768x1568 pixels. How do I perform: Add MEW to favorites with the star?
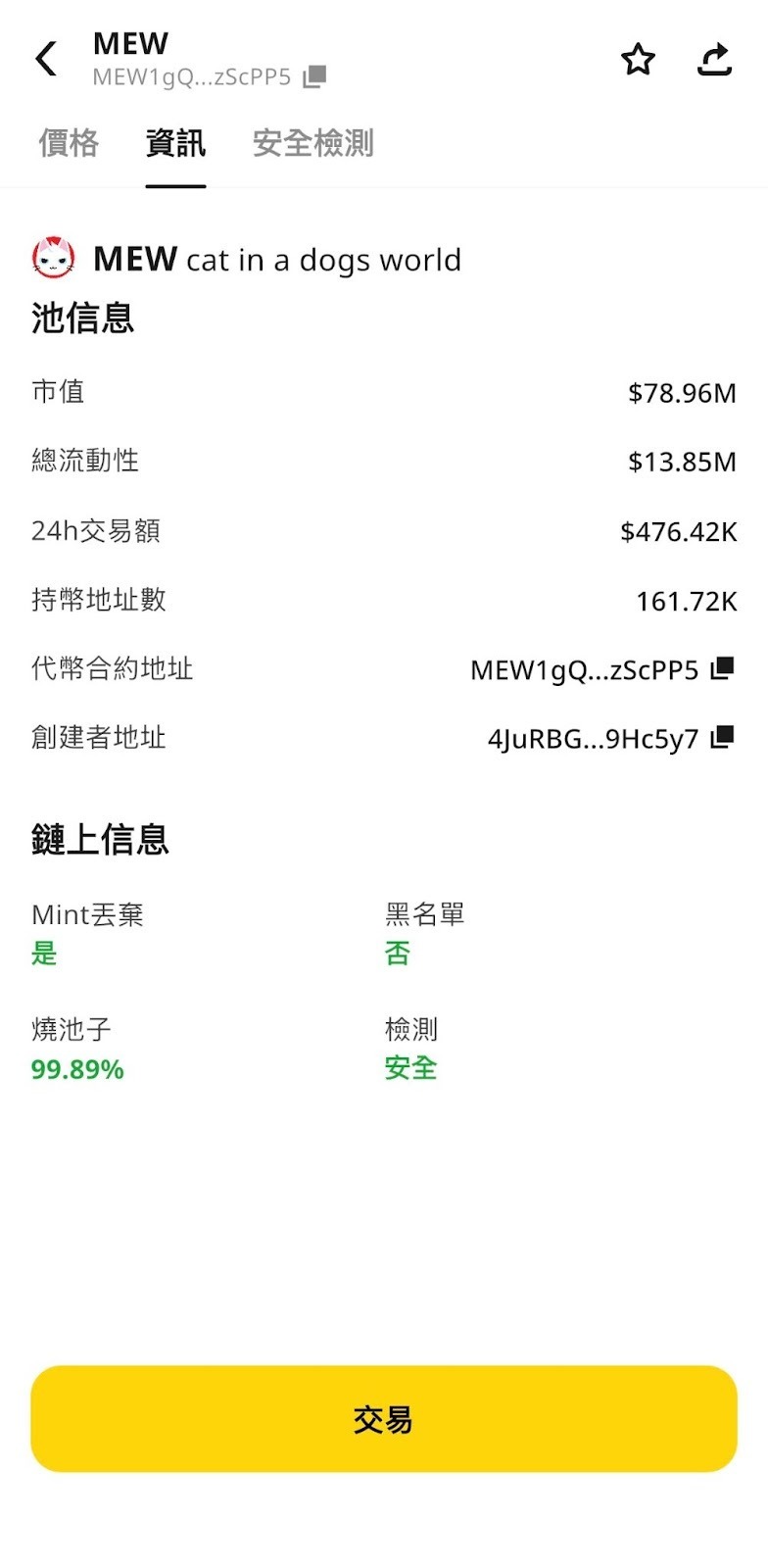pos(638,60)
